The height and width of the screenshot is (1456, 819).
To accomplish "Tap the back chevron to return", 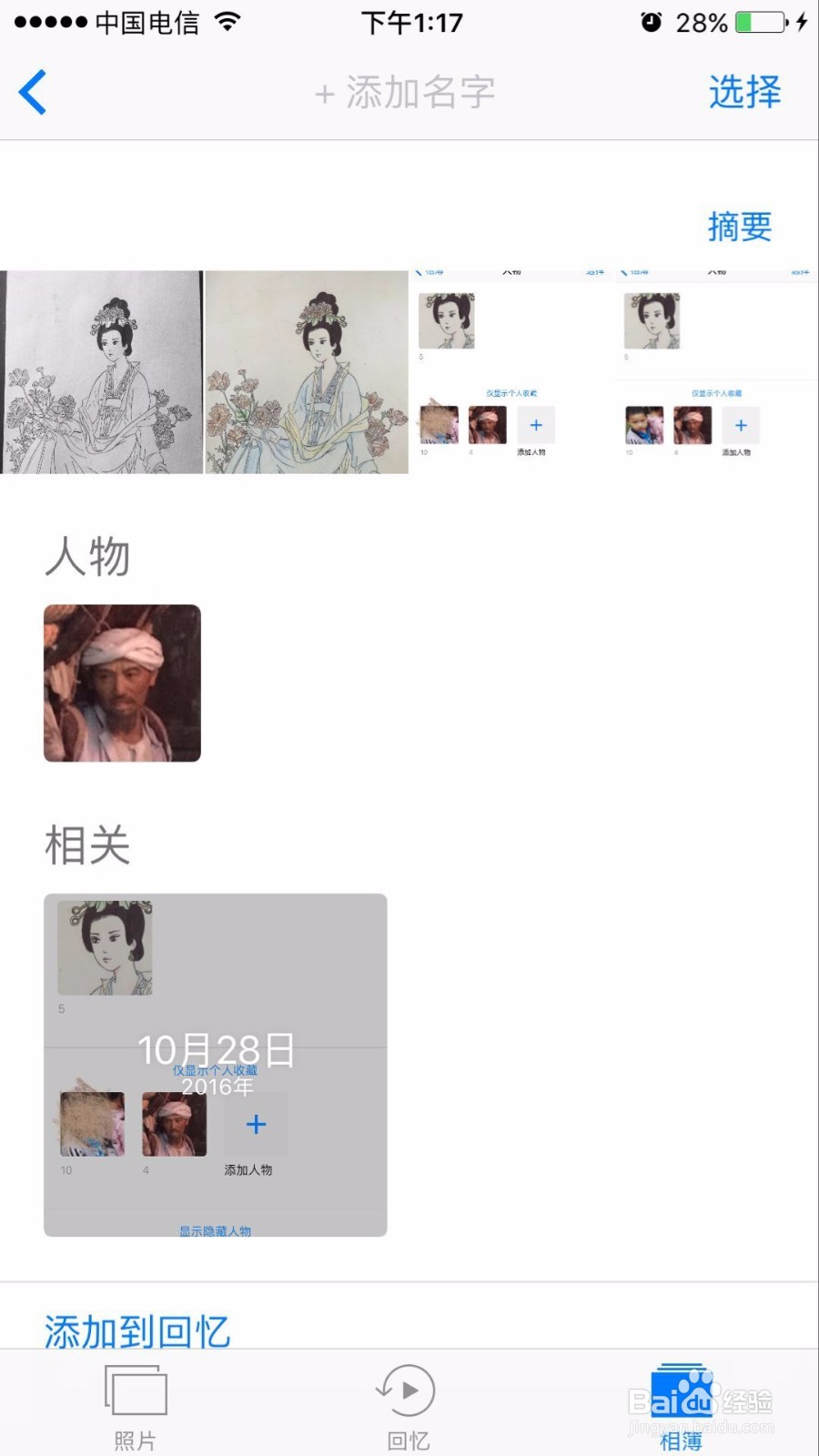I will 32,92.
